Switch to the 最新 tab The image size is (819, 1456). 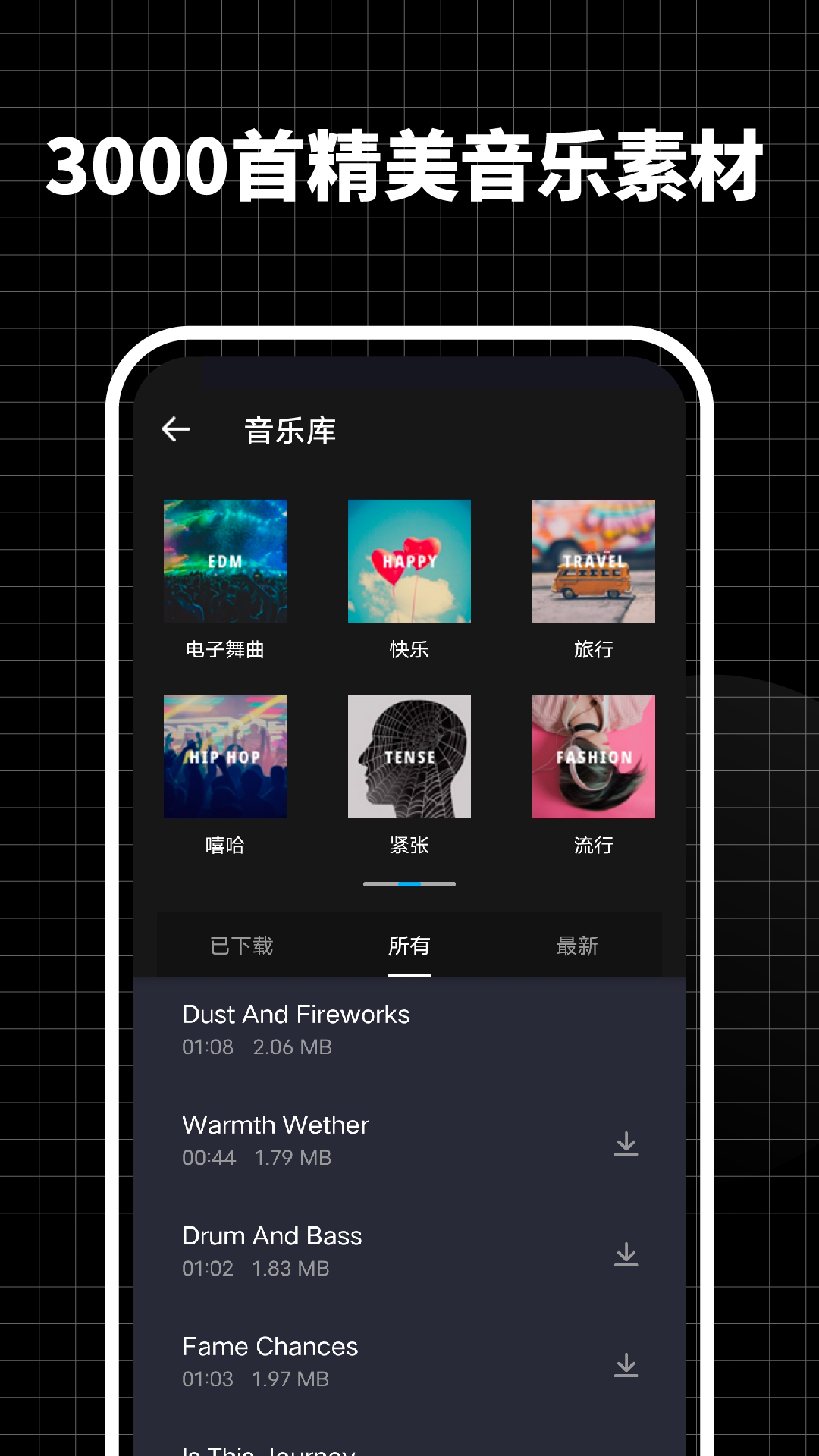click(x=578, y=946)
